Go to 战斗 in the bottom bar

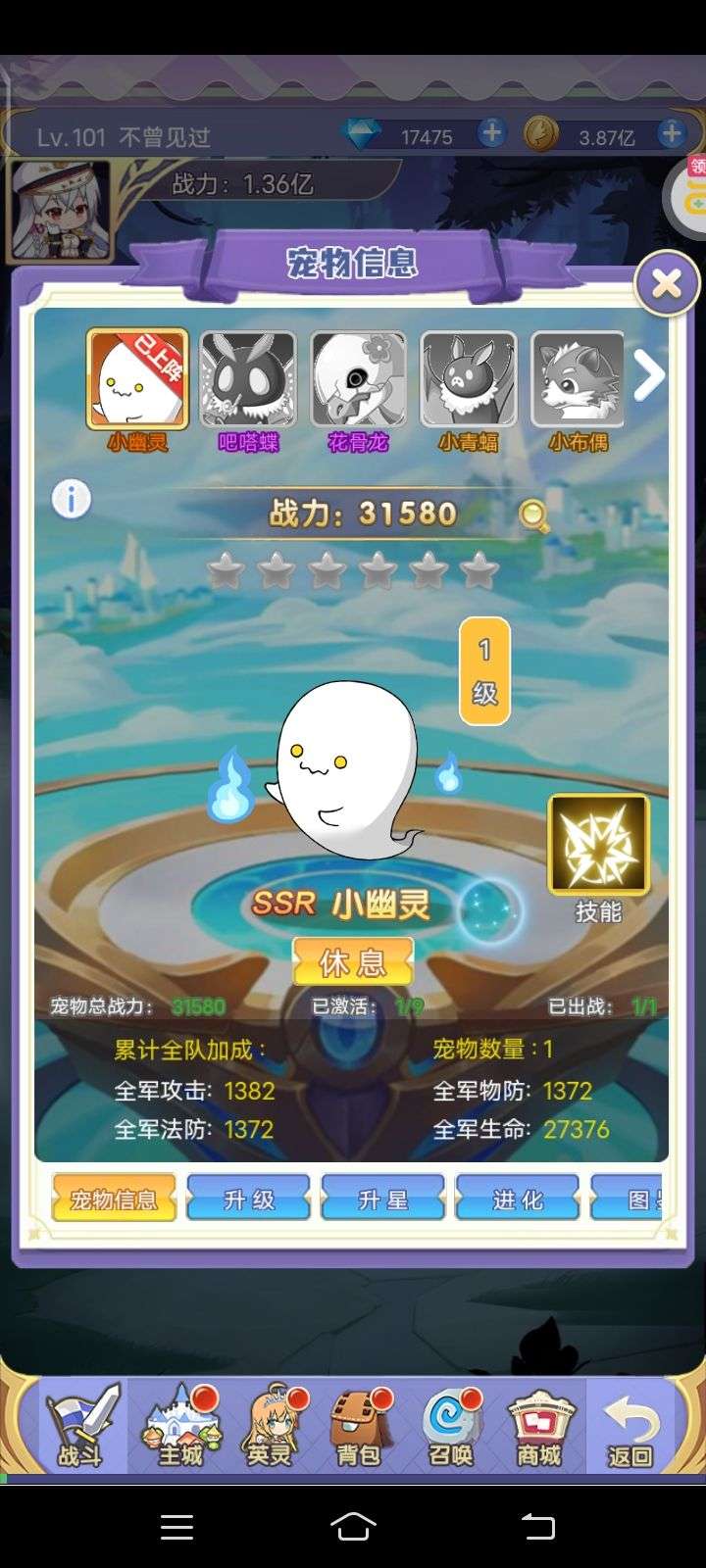point(81,1426)
